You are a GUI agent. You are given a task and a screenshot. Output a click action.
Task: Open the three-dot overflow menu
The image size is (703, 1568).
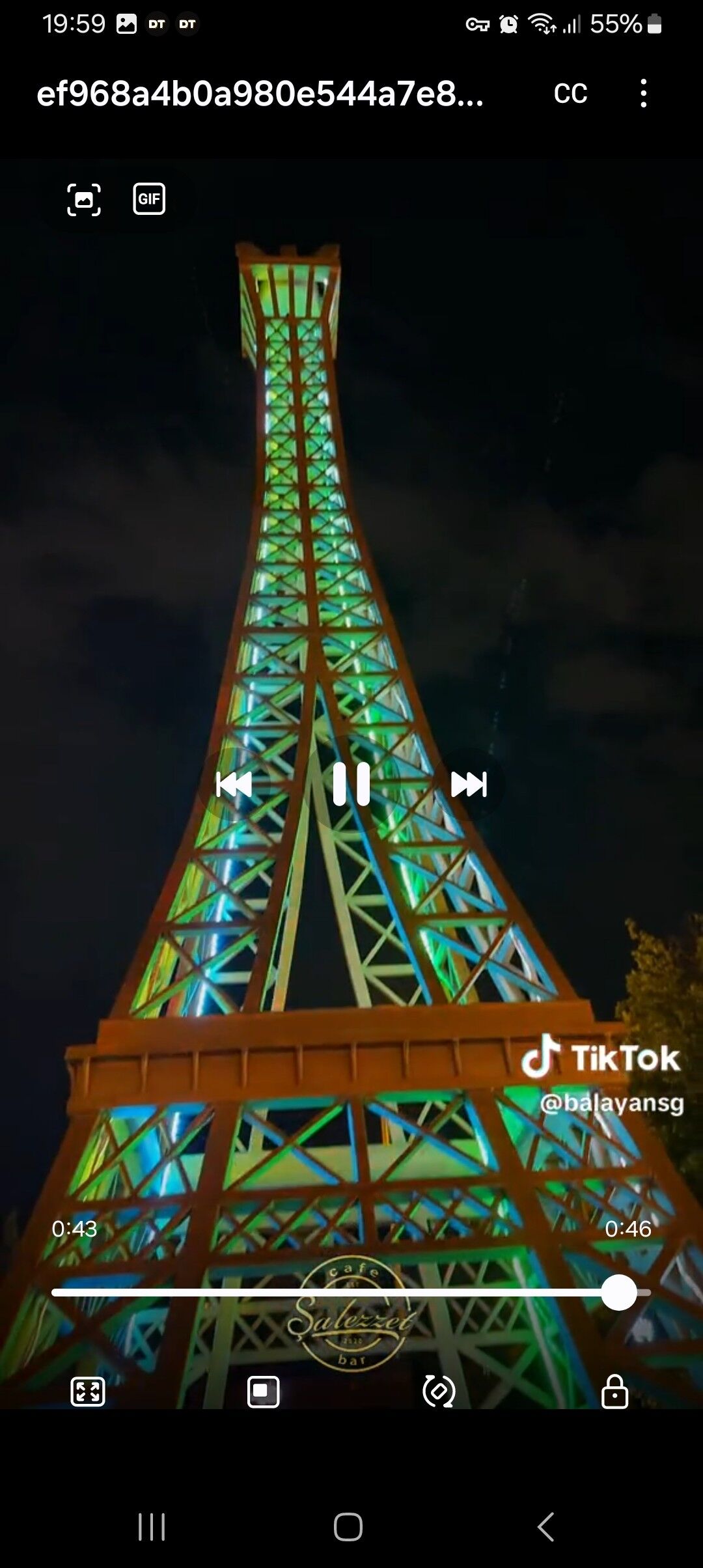point(643,94)
